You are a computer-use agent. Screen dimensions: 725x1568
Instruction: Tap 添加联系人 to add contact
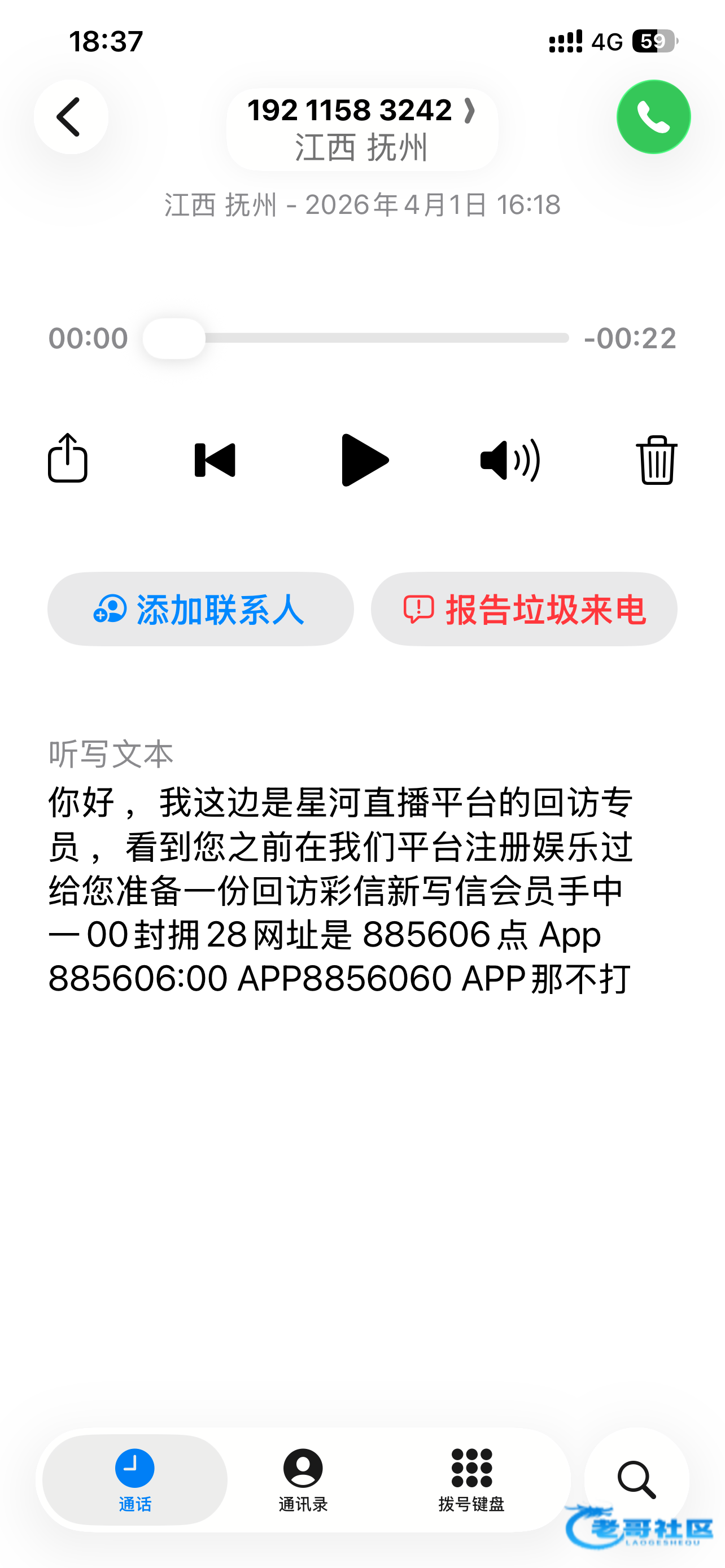(x=200, y=608)
